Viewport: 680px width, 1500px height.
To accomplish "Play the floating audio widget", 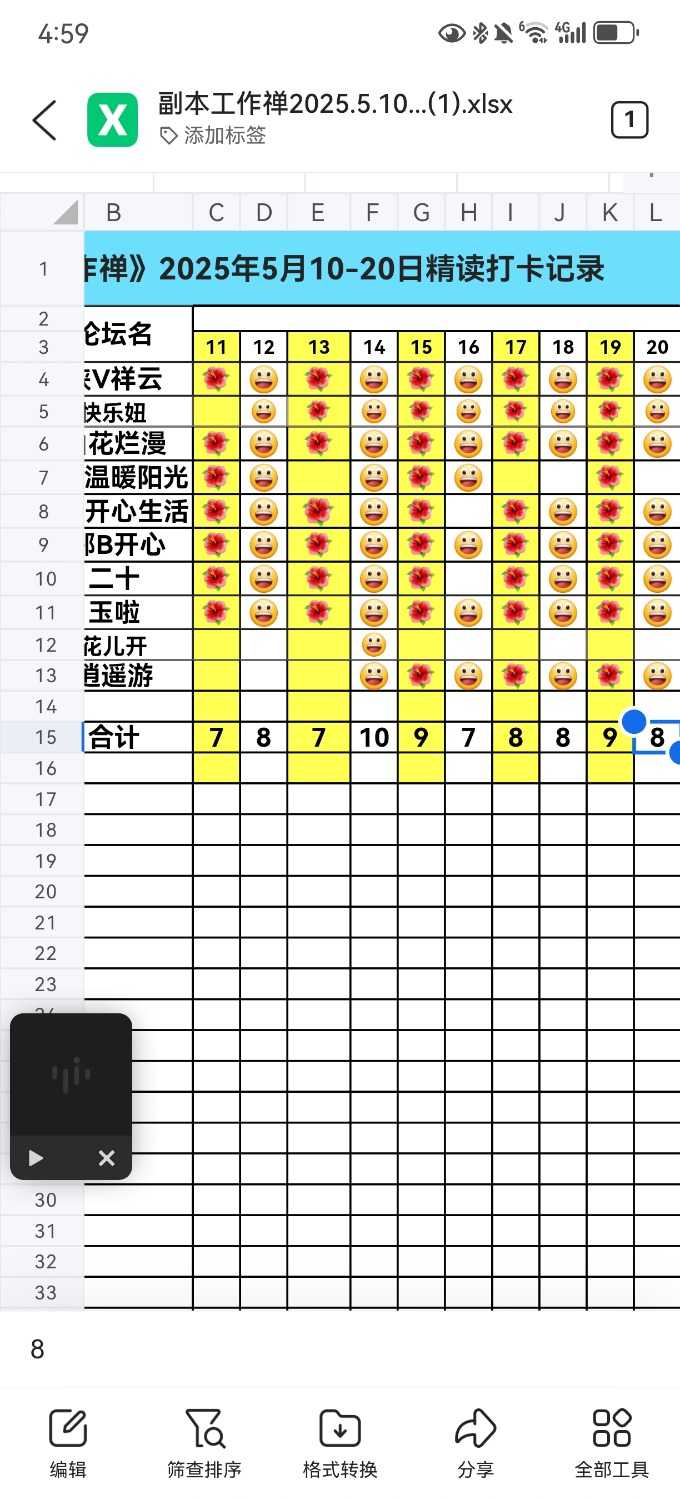I will (x=36, y=1158).
